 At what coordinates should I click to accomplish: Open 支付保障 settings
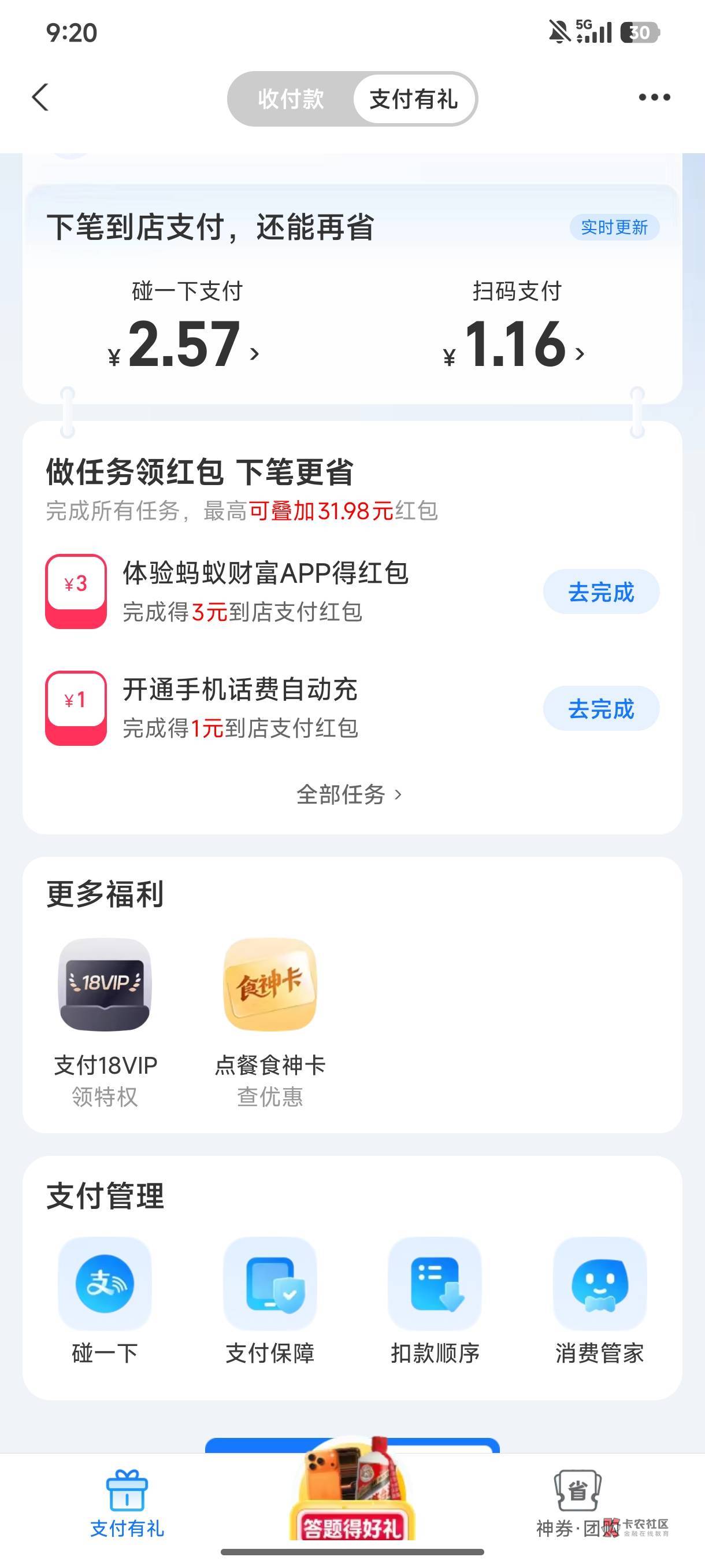[x=270, y=1301]
